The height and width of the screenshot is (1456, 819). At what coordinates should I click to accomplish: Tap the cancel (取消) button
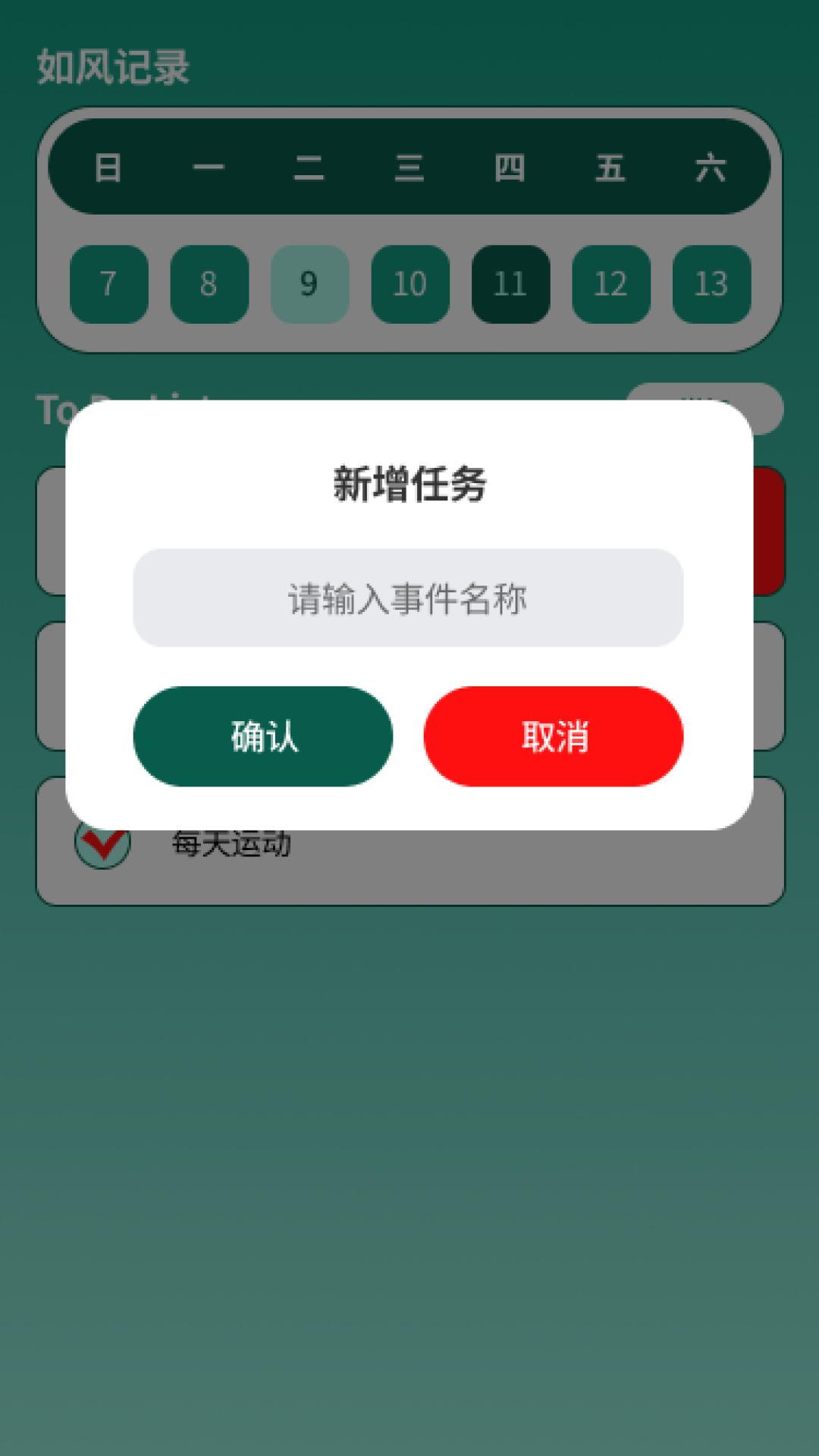(554, 736)
